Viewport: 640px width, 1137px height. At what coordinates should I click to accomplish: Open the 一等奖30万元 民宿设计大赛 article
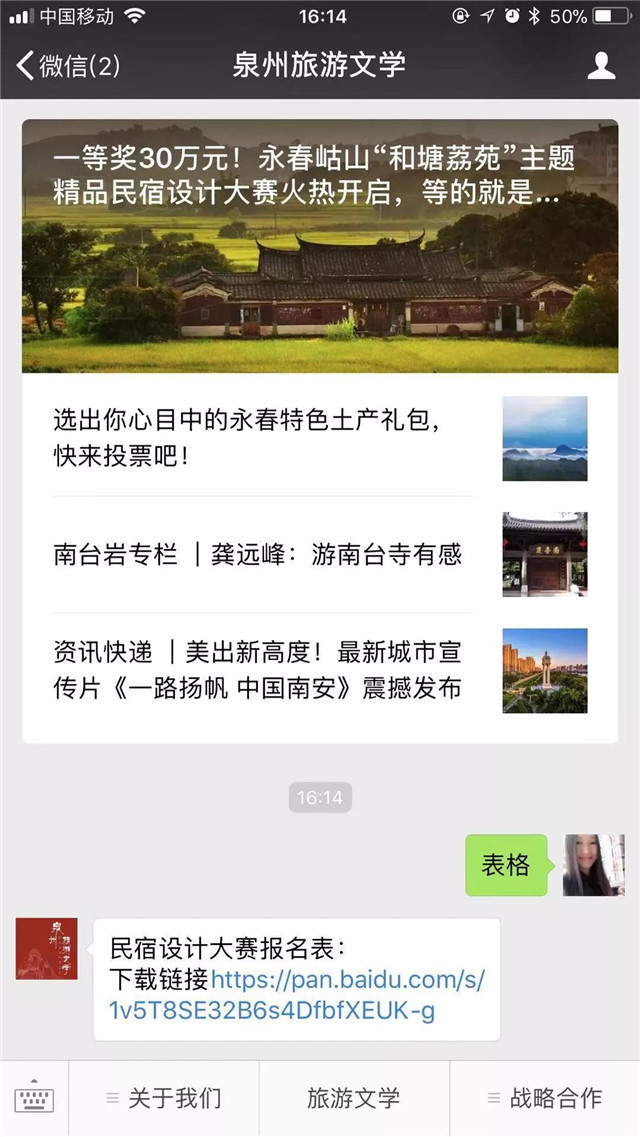(x=320, y=245)
